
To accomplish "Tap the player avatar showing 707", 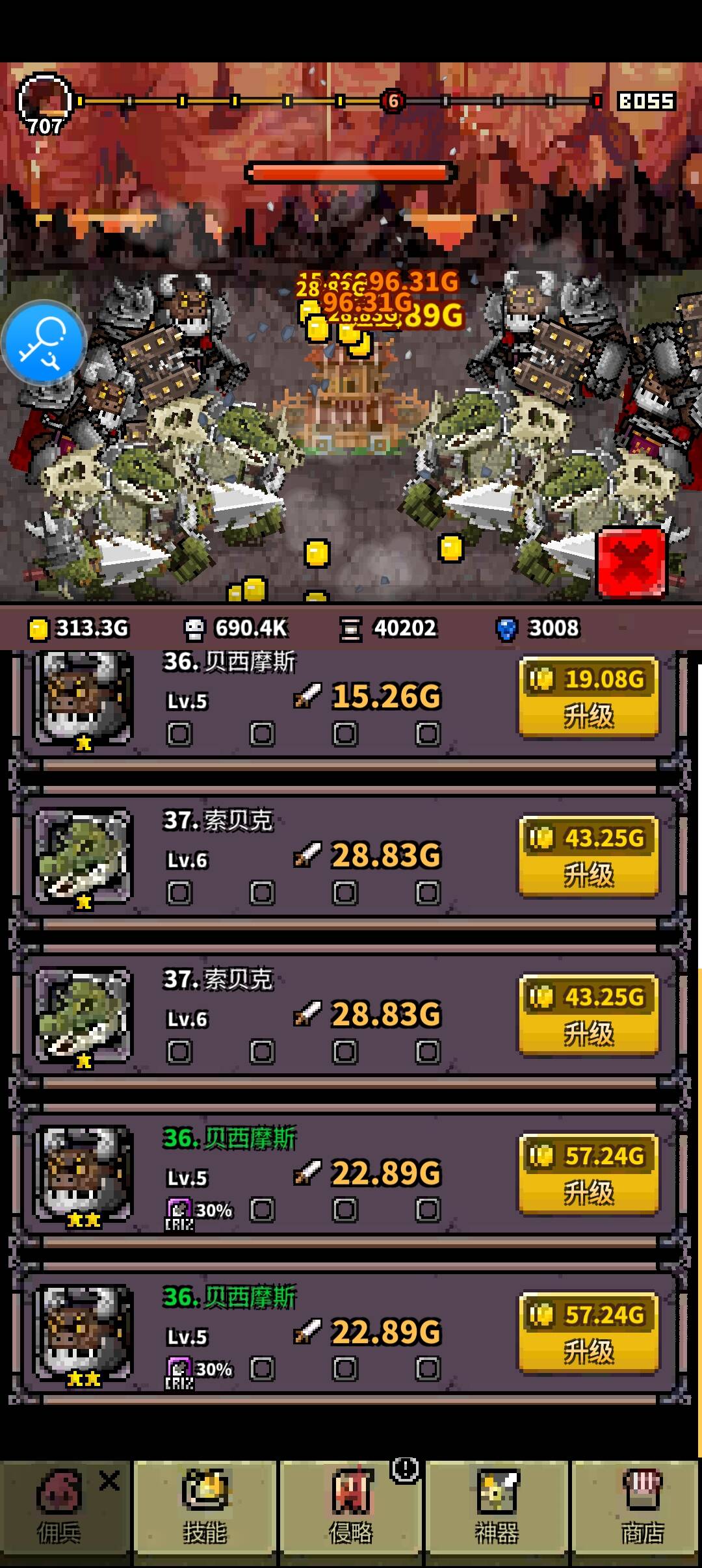I will 44,104.
